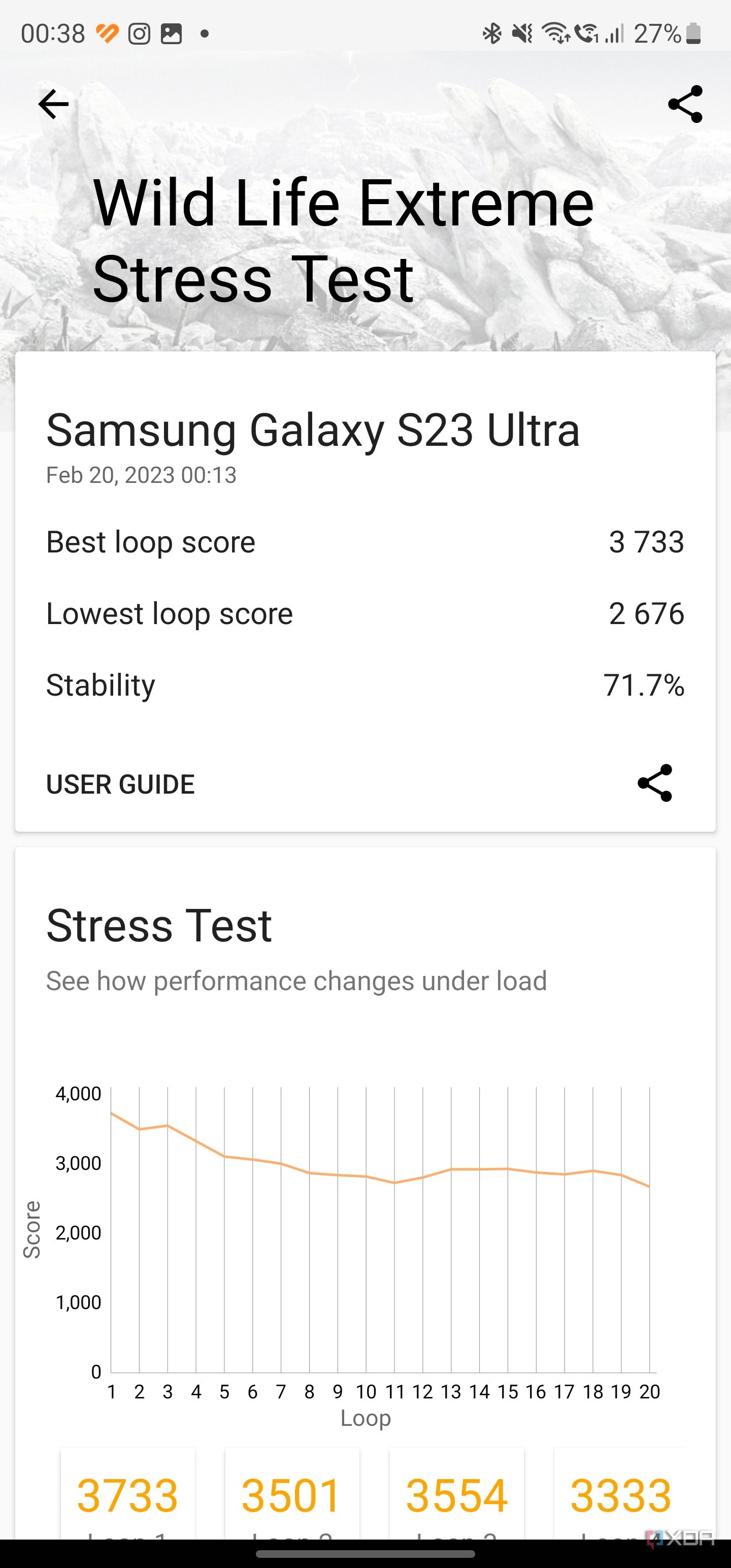This screenshot has height=1568, width=731.
Task: Tap the Instagram notification icon
Action: point(139,33)
